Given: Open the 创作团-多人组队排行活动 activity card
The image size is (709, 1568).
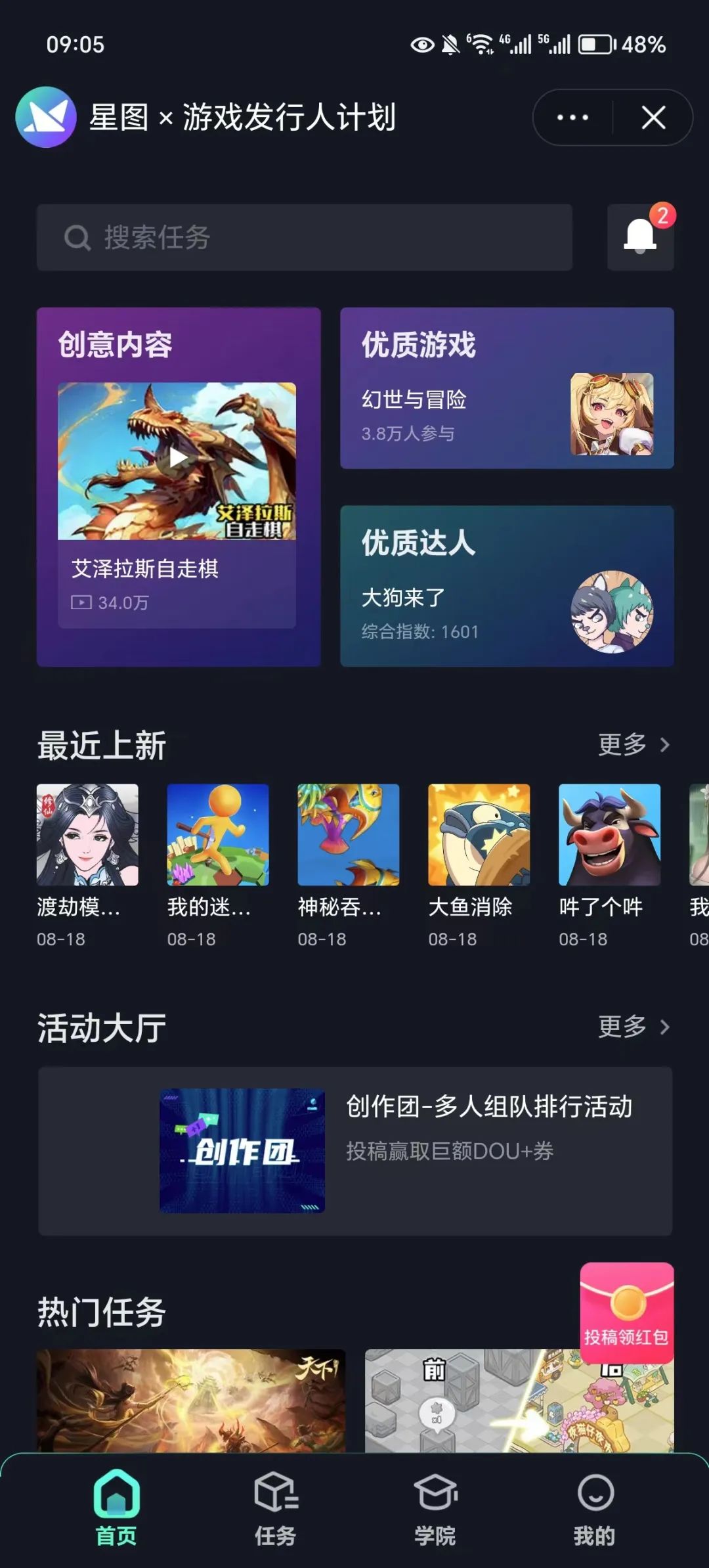Looking at the screenshot, I should coord(355,1151).
